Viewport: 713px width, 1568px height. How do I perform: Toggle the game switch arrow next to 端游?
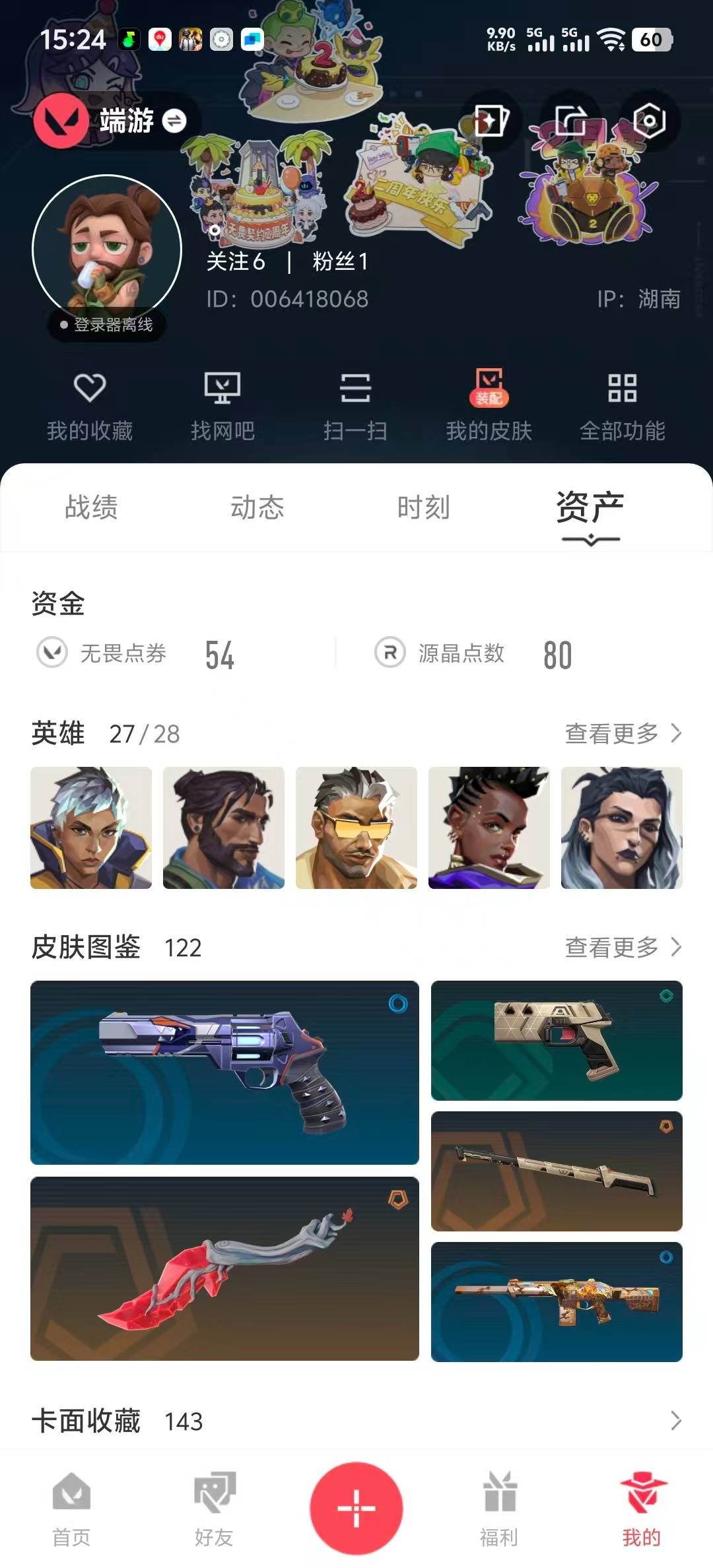pos(173,121)
